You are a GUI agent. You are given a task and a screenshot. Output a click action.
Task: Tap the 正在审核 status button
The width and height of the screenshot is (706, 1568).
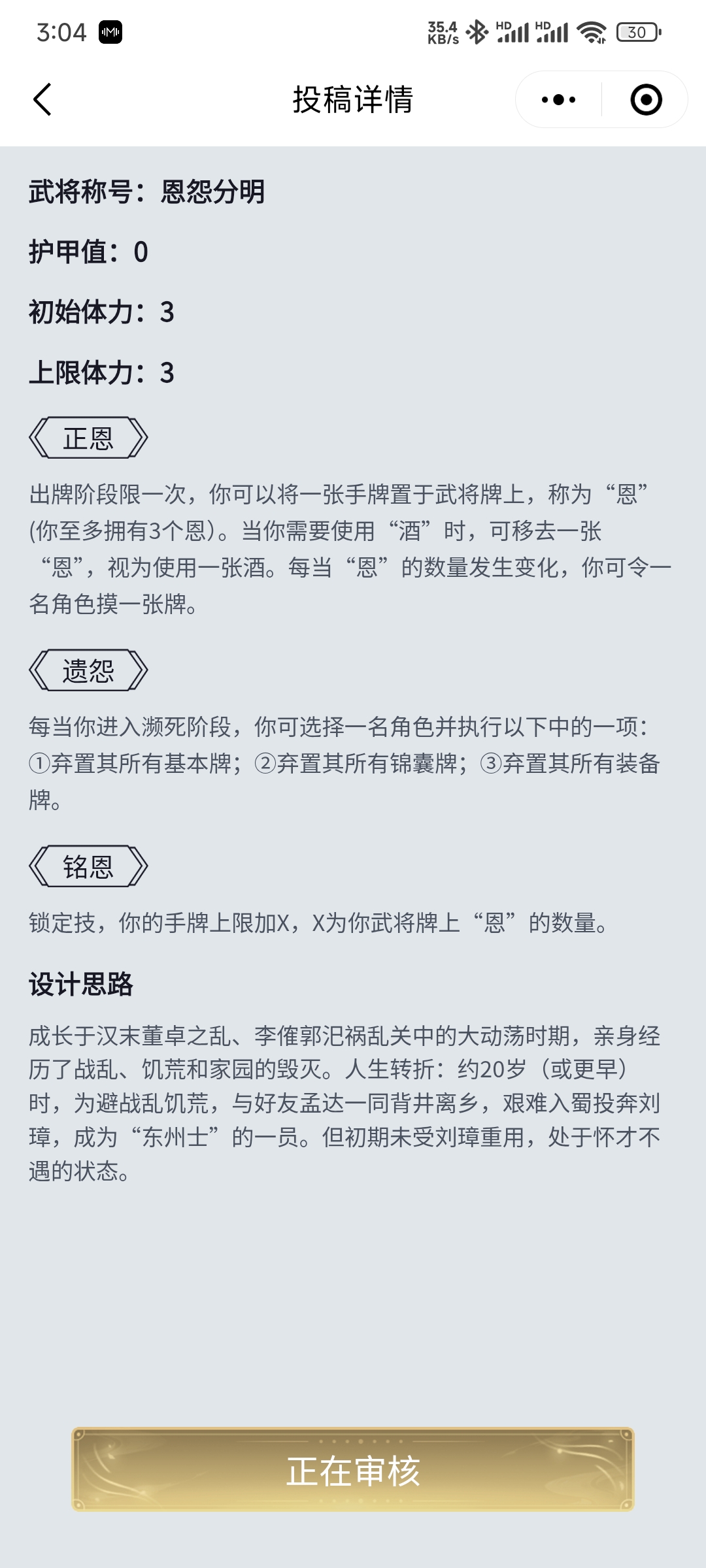(353, 1471)
